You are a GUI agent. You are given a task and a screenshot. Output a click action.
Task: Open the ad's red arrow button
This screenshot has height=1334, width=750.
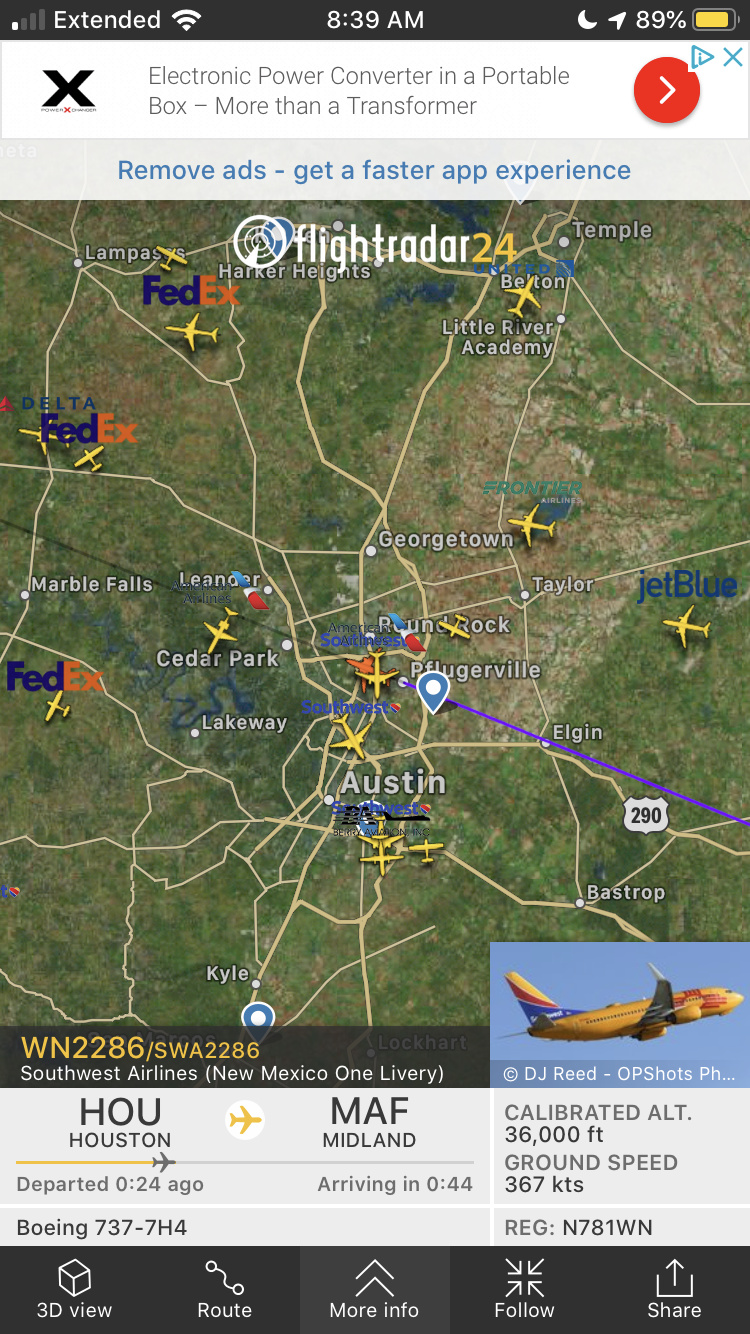pos(667,91)
